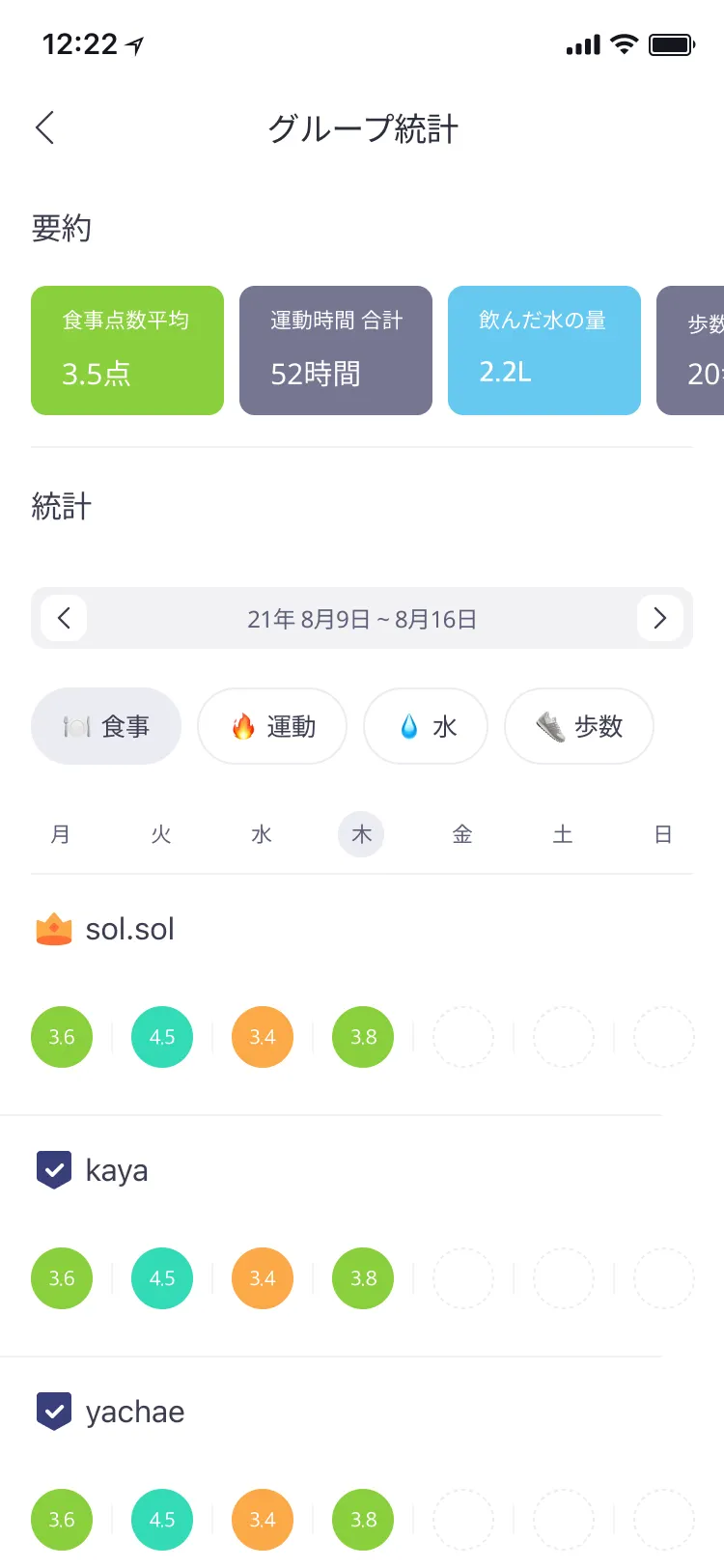Viewport: 724px width, 1568px height.
Task: Switch to the 運動 stats
Action: 272,726
